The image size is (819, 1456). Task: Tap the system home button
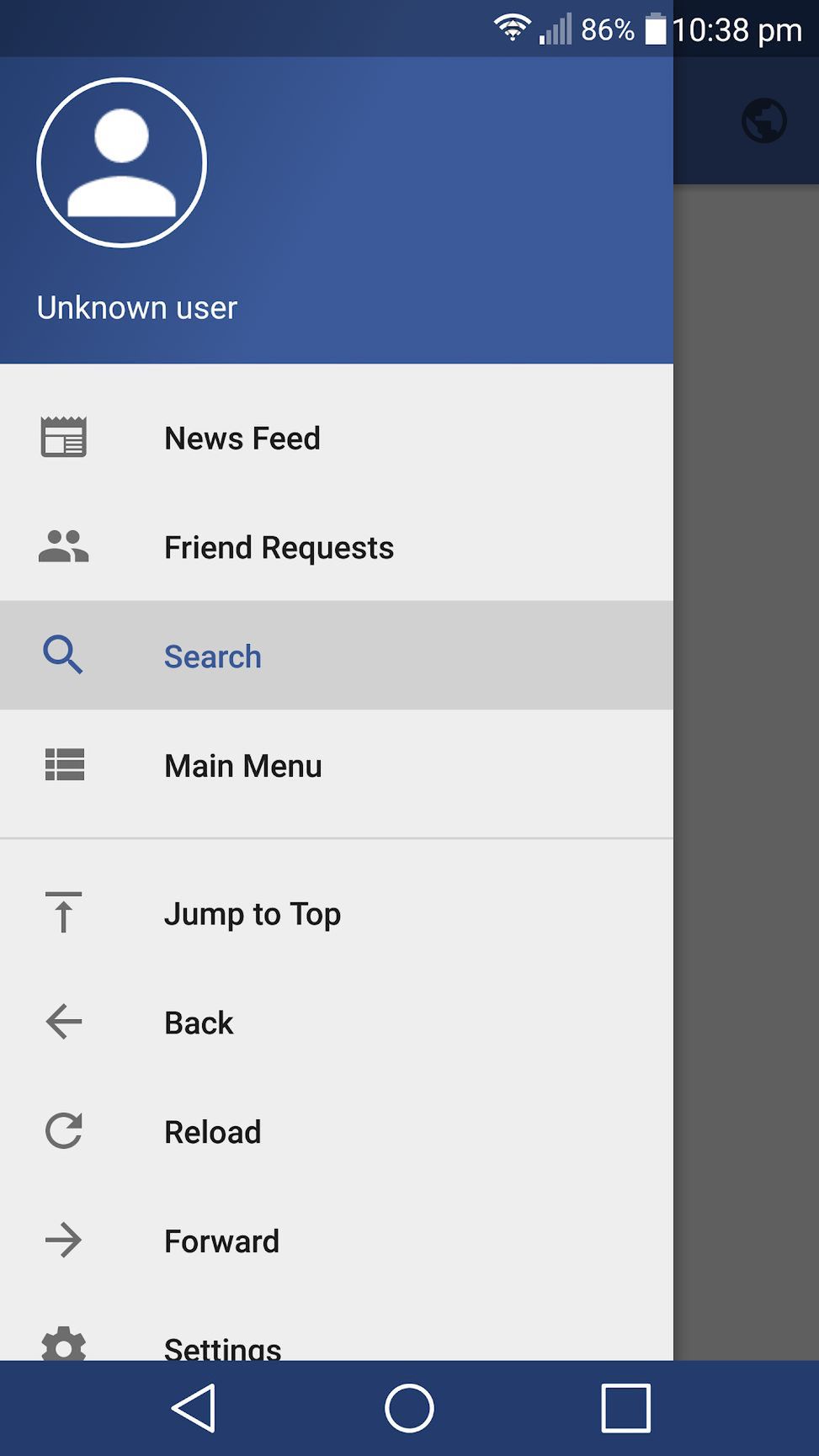(x=409, y=1408)
